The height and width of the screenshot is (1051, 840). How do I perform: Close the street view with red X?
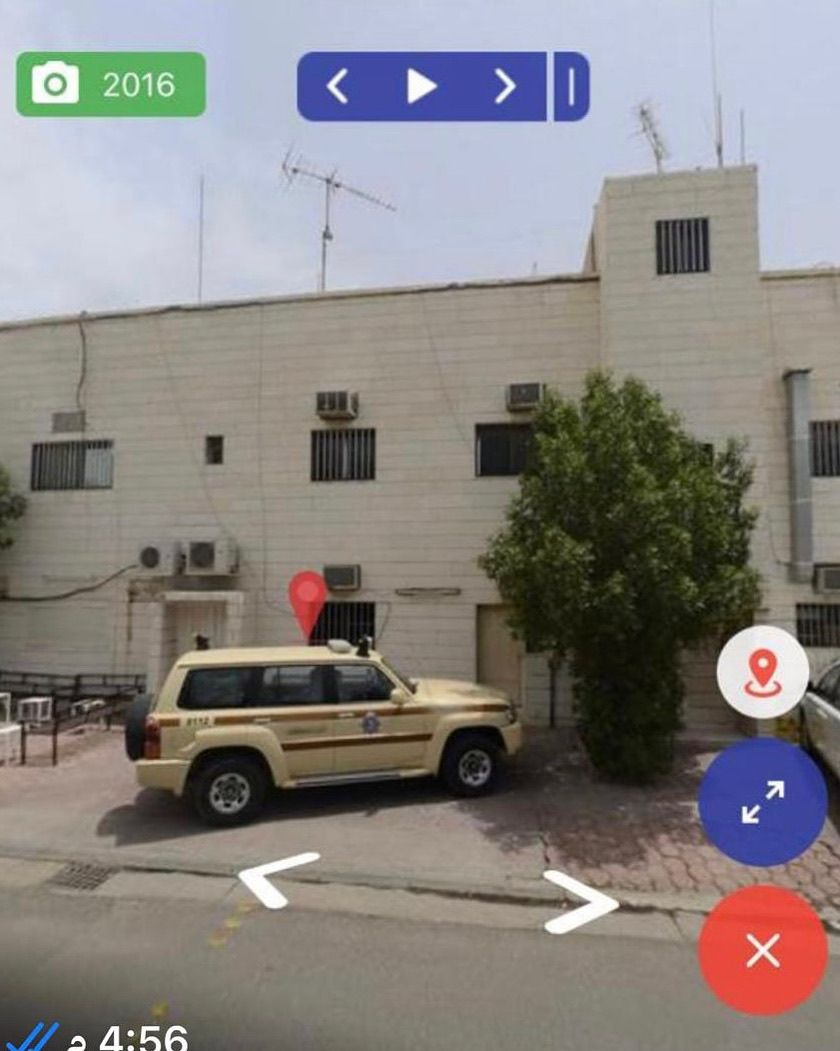point(762,950)
